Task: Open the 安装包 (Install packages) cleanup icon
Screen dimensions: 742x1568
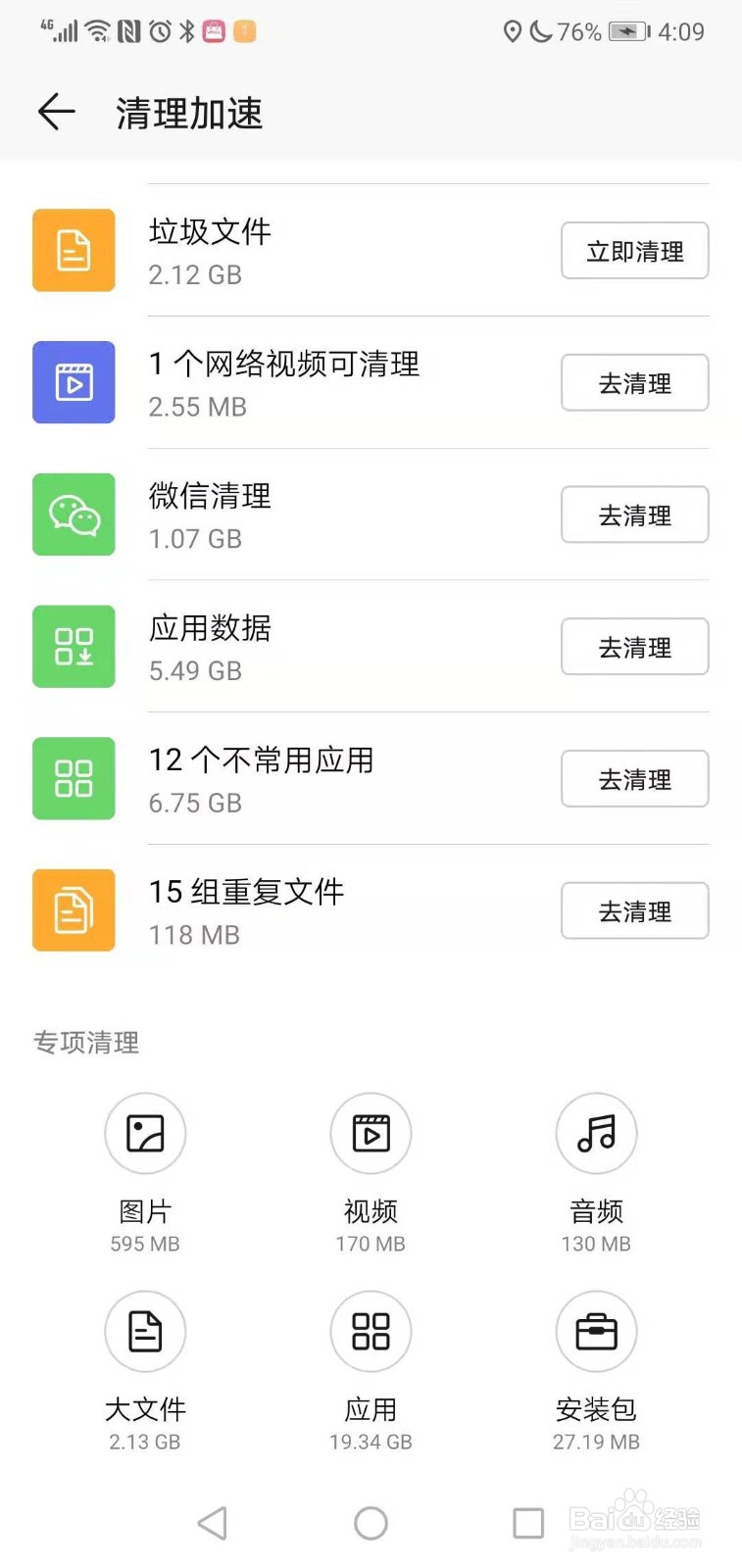Action: pos(596,1332)
